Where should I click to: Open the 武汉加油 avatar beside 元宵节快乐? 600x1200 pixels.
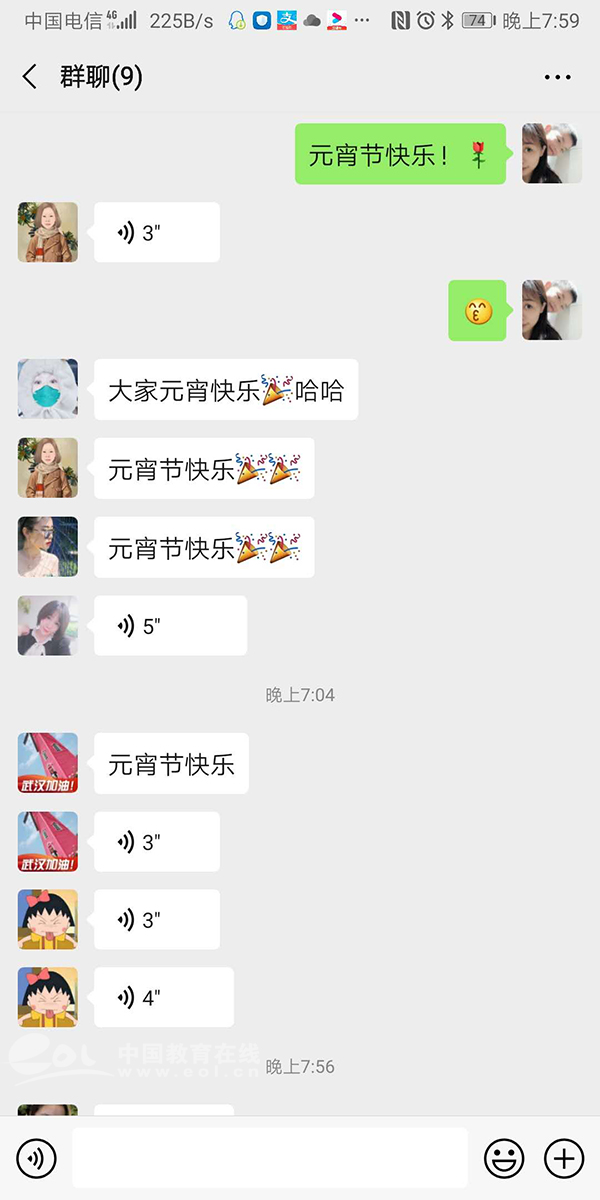pyautogui.click(x=47, y=763)
